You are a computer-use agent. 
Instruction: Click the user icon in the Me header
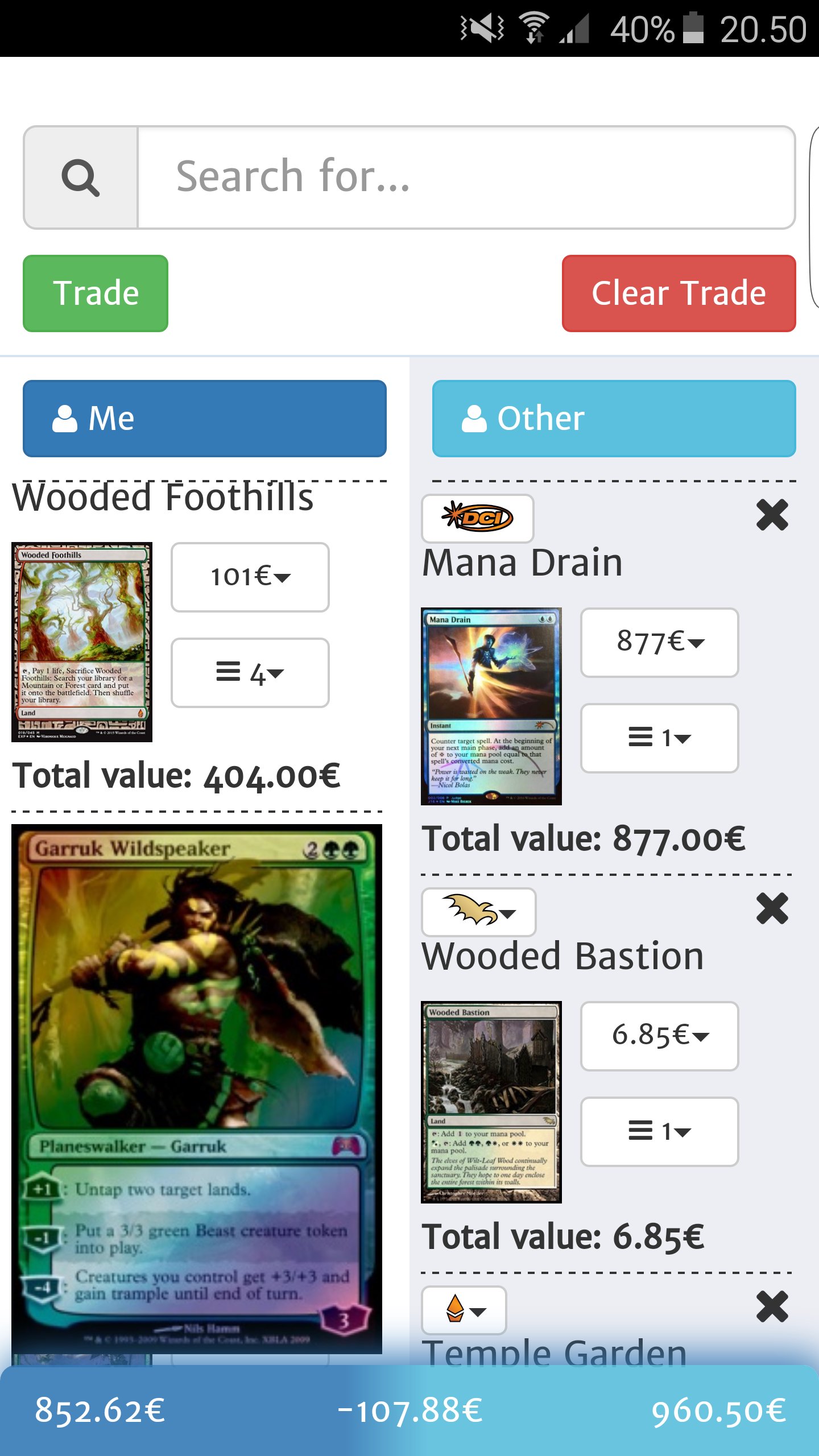tap(64, 418)
